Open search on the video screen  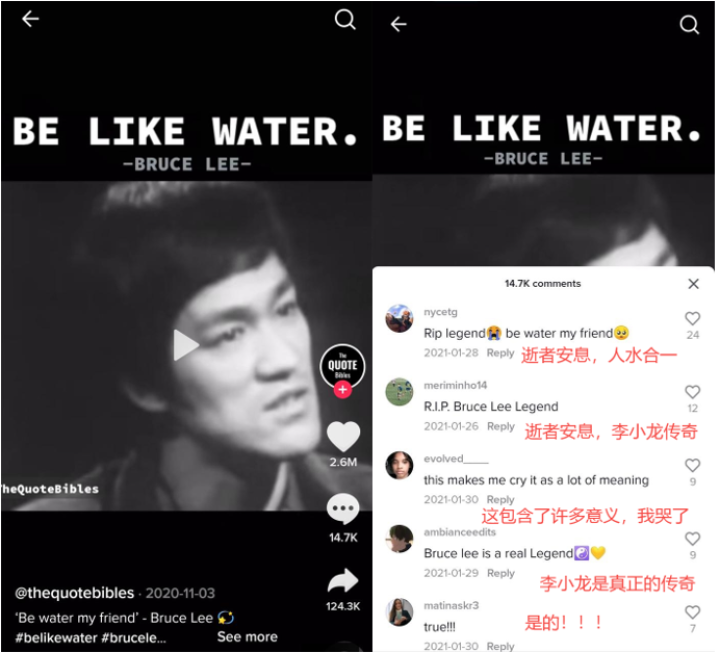[345, 19]
